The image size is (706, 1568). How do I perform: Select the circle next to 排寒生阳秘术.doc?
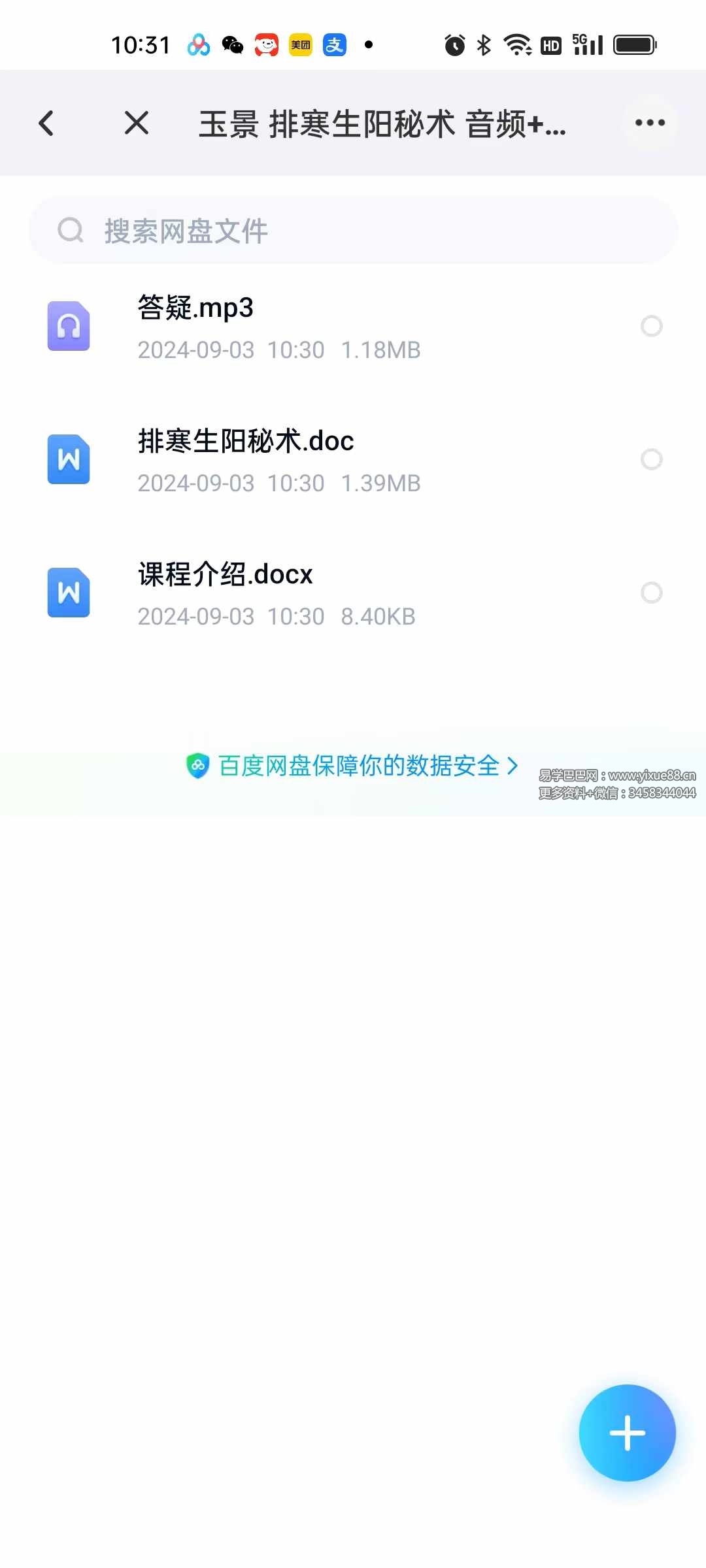click(x=652, y=459)
